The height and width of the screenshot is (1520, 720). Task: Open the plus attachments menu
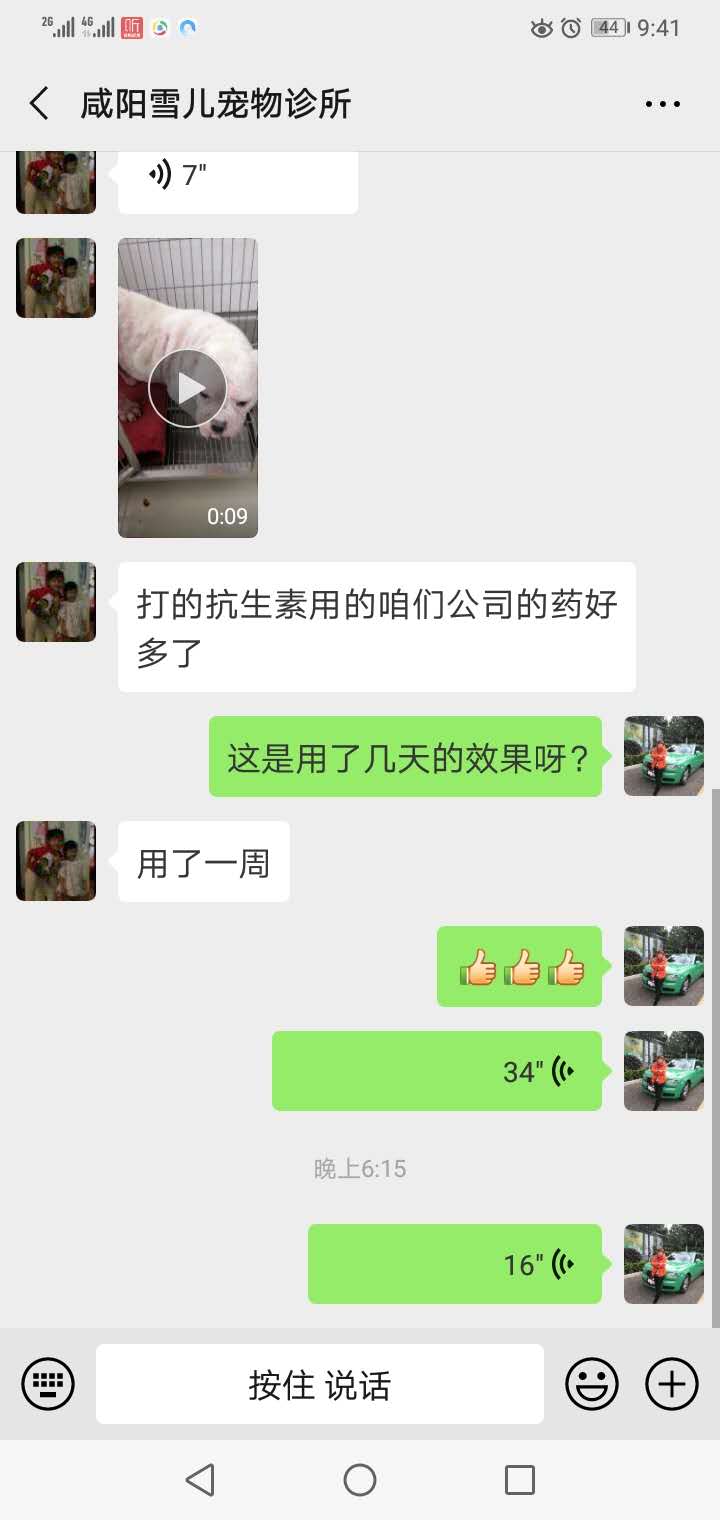click(x=672, y=1385)
